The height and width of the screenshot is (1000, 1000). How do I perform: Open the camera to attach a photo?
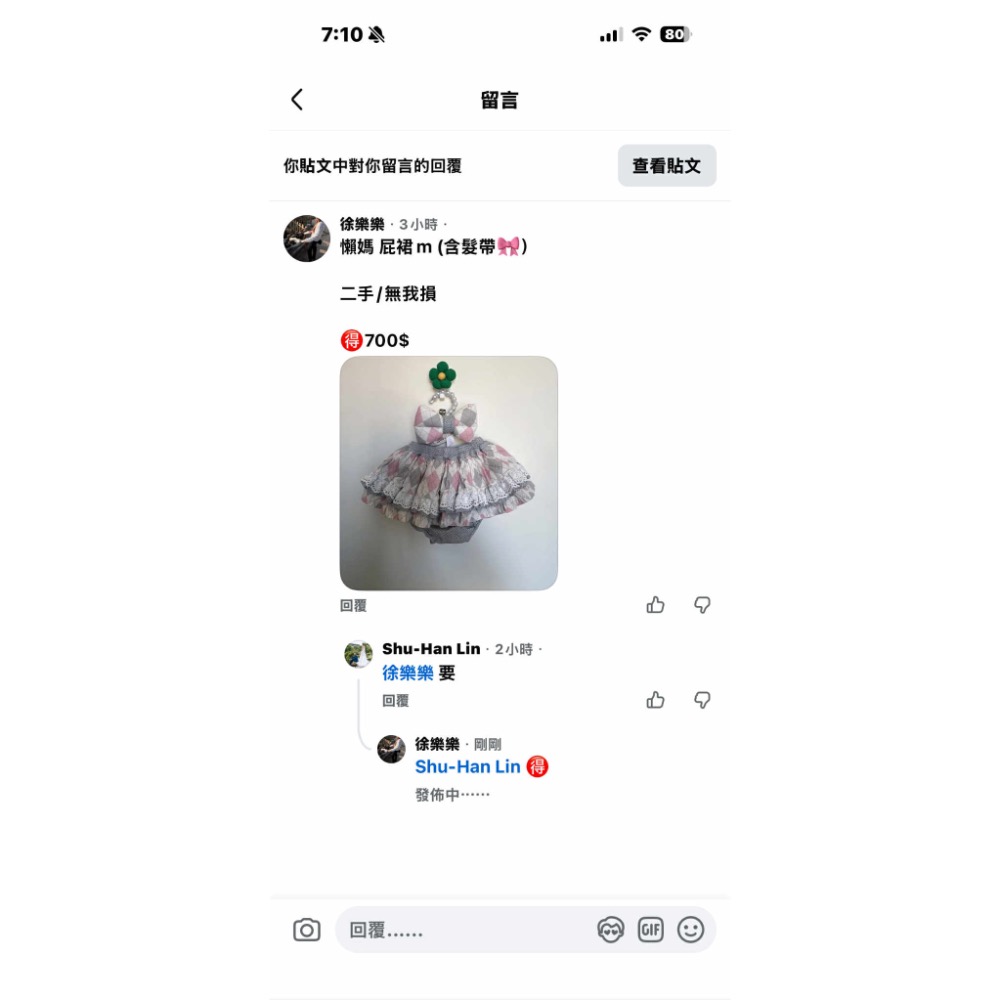coord(307,930)
